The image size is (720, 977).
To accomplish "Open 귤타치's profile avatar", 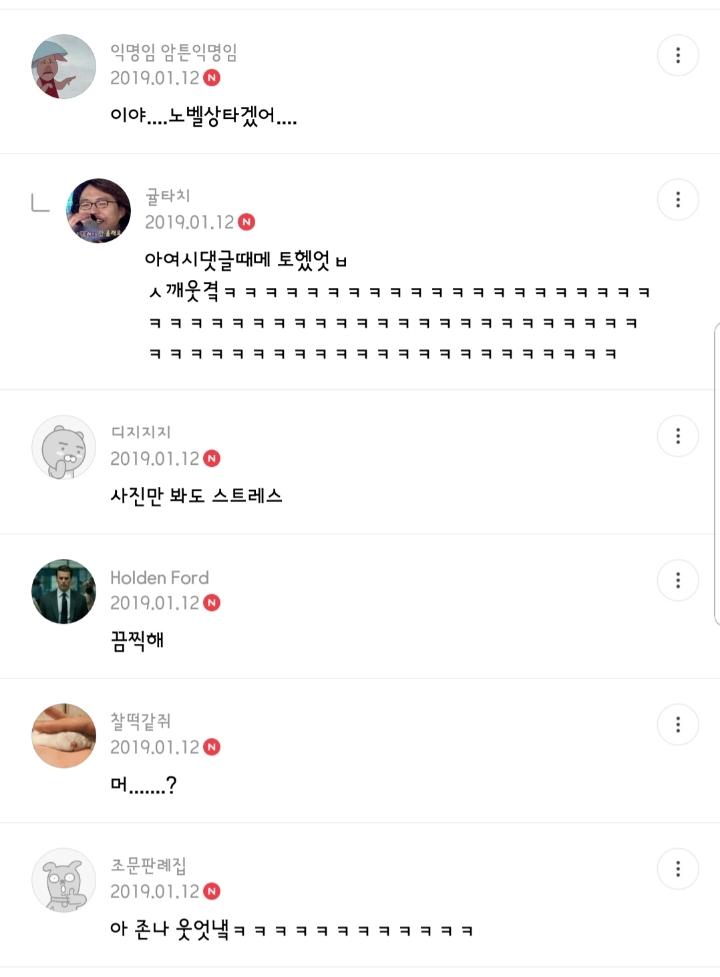I will click(98, 211).
